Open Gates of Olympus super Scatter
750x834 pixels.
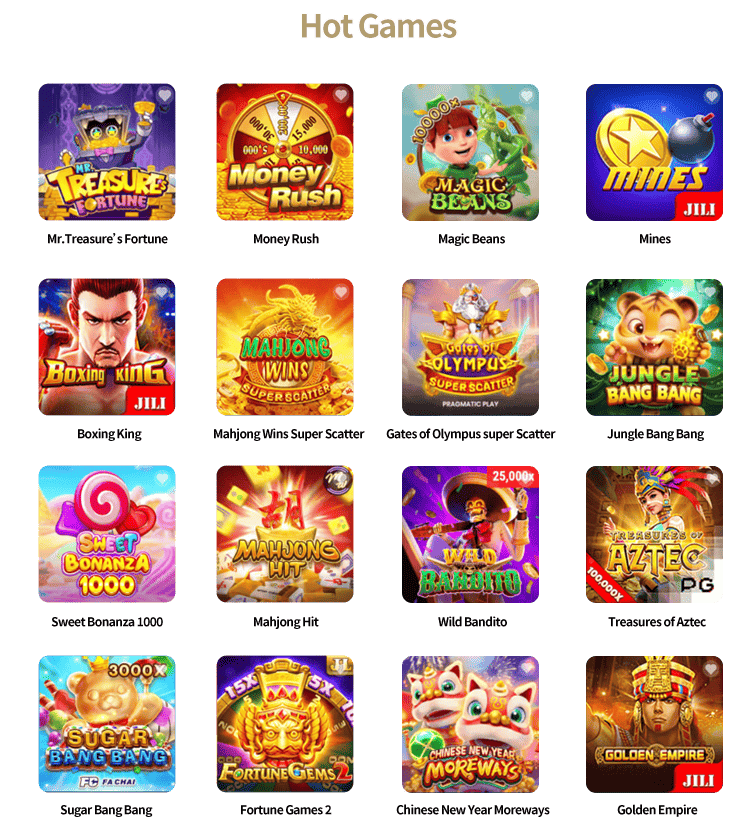coord(470,347)
